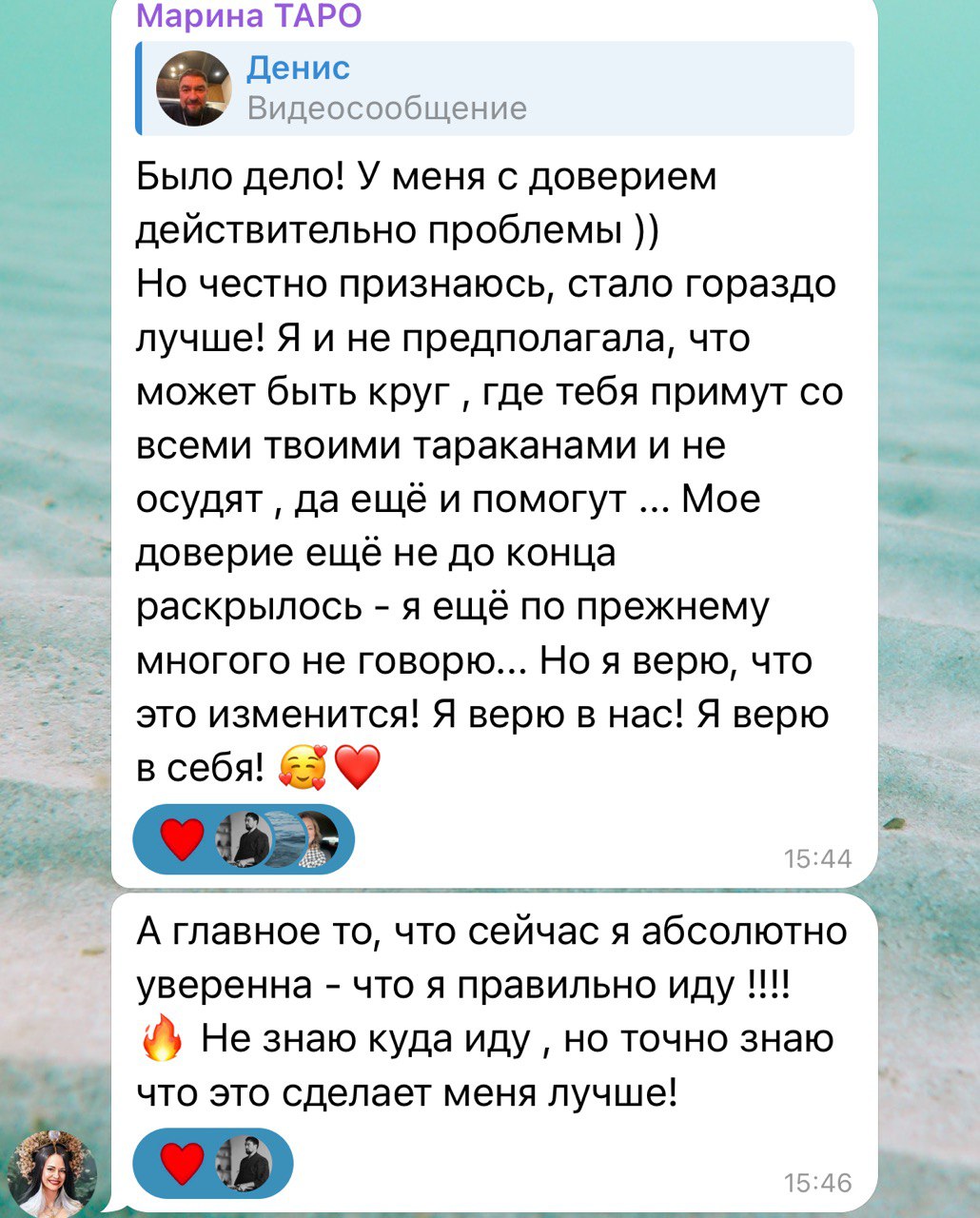
Task: Add a heart reaction to the 15:46 message
Action: (x=182, y=1163)
